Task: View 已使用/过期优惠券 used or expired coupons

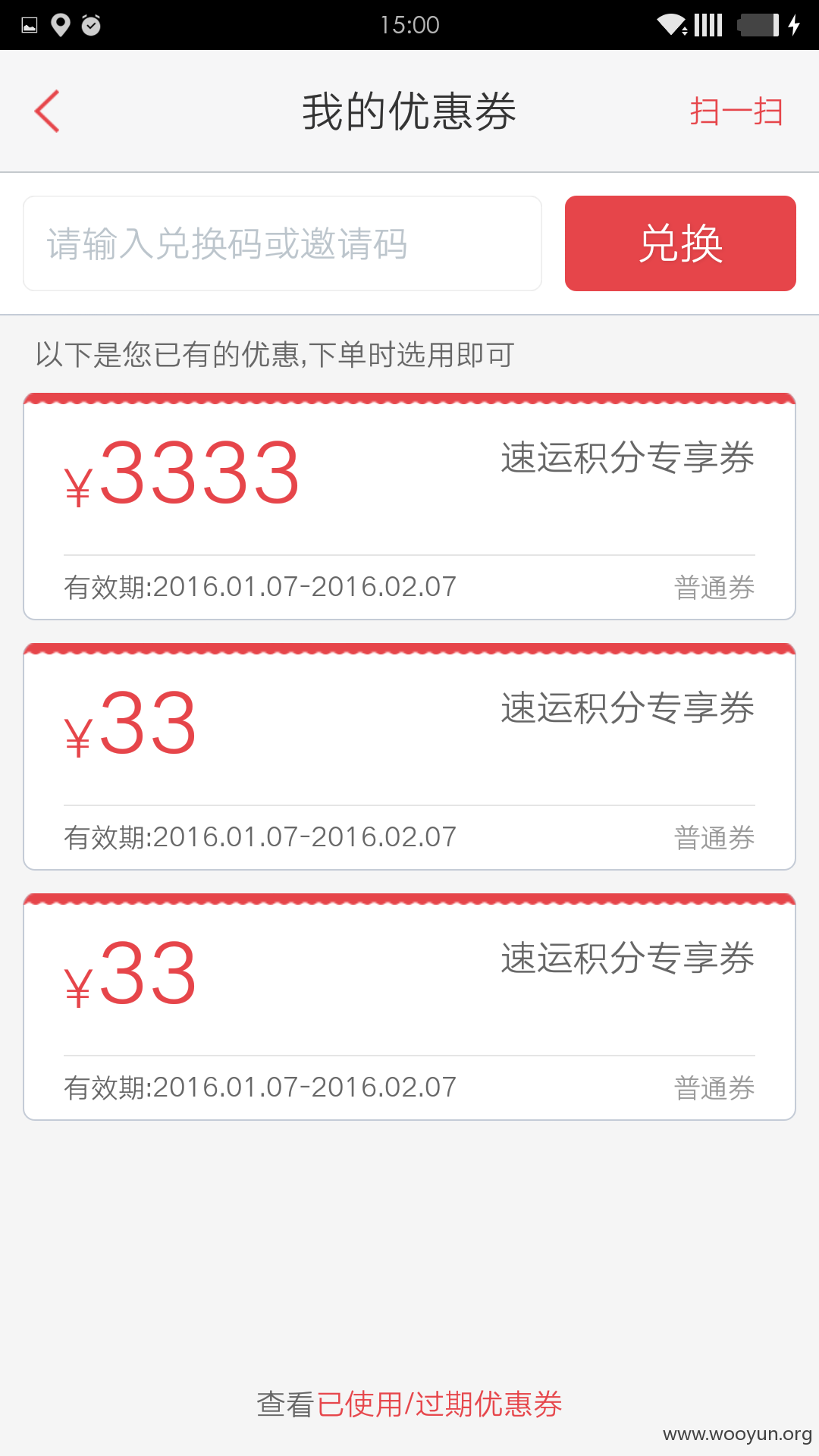Action: pos(439,1404)
